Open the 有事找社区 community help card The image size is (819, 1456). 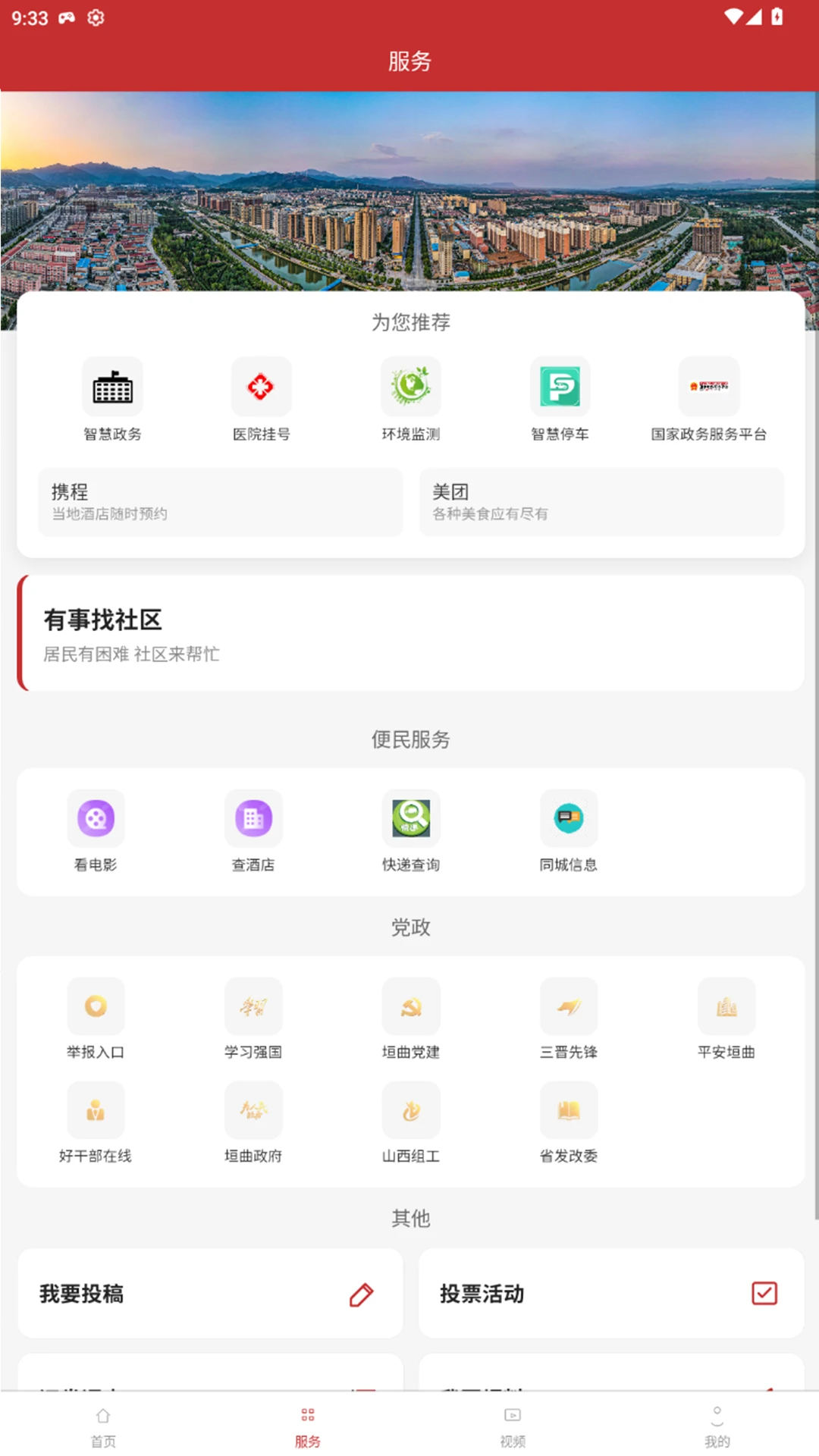[410, 633]
